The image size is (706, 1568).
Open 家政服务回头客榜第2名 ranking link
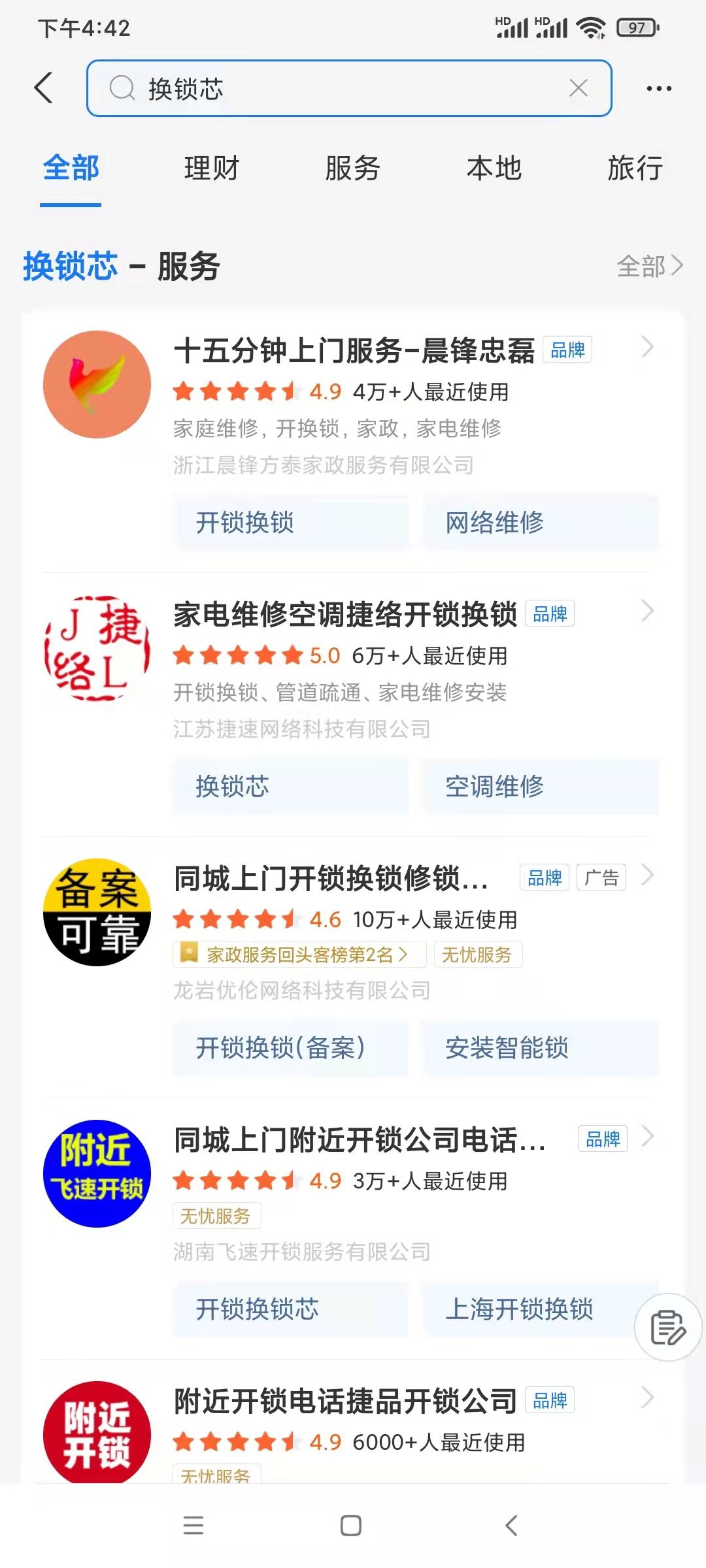tap(299, 955)
